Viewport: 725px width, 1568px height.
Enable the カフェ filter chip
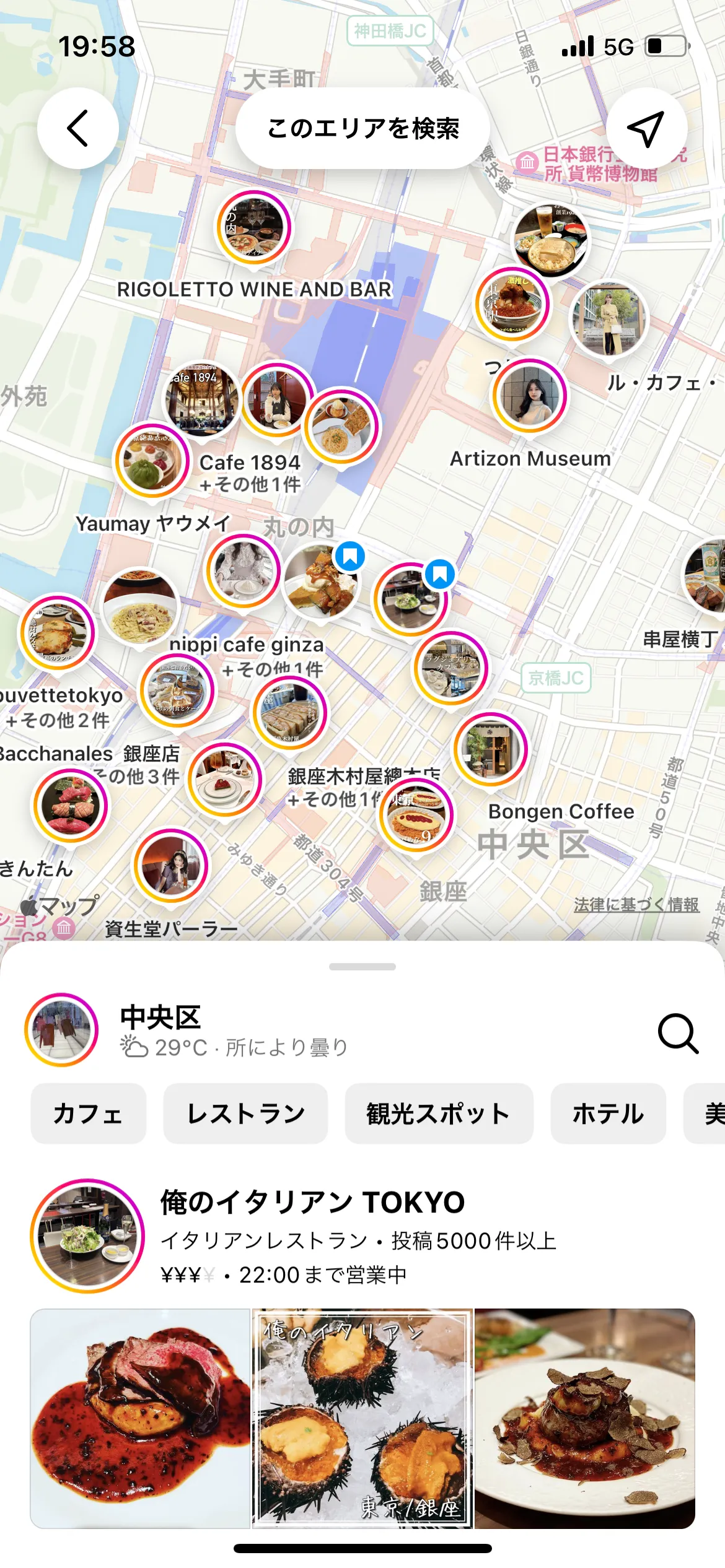[87, 1113]
